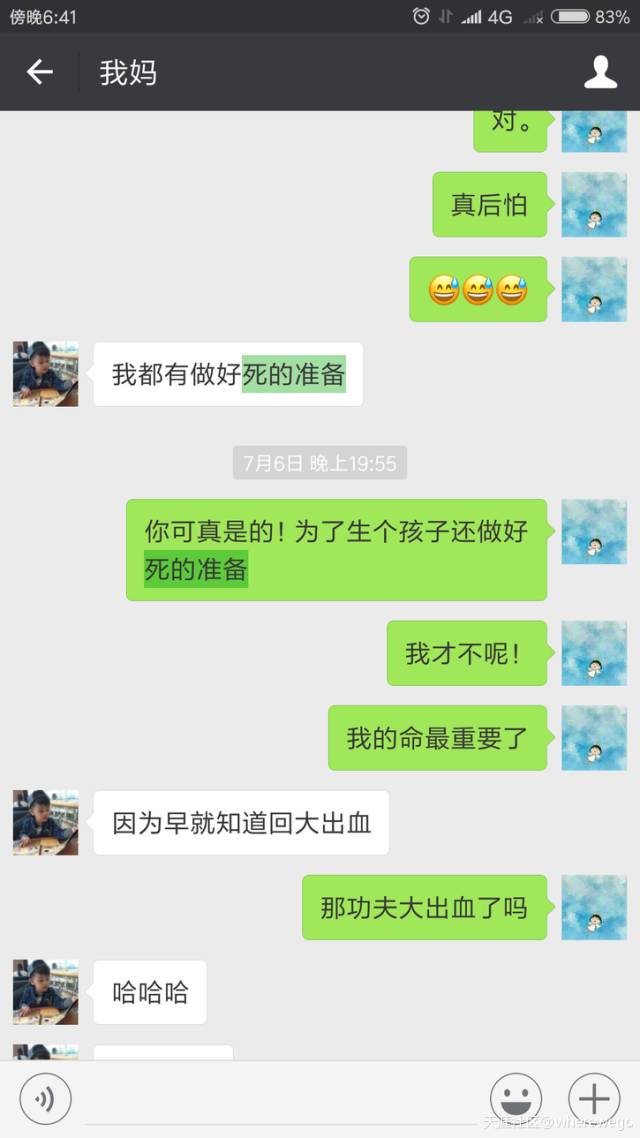Tap mom's avatar next to 哈哈哈
640x1138 pixels.
click(x=46, y=992)
